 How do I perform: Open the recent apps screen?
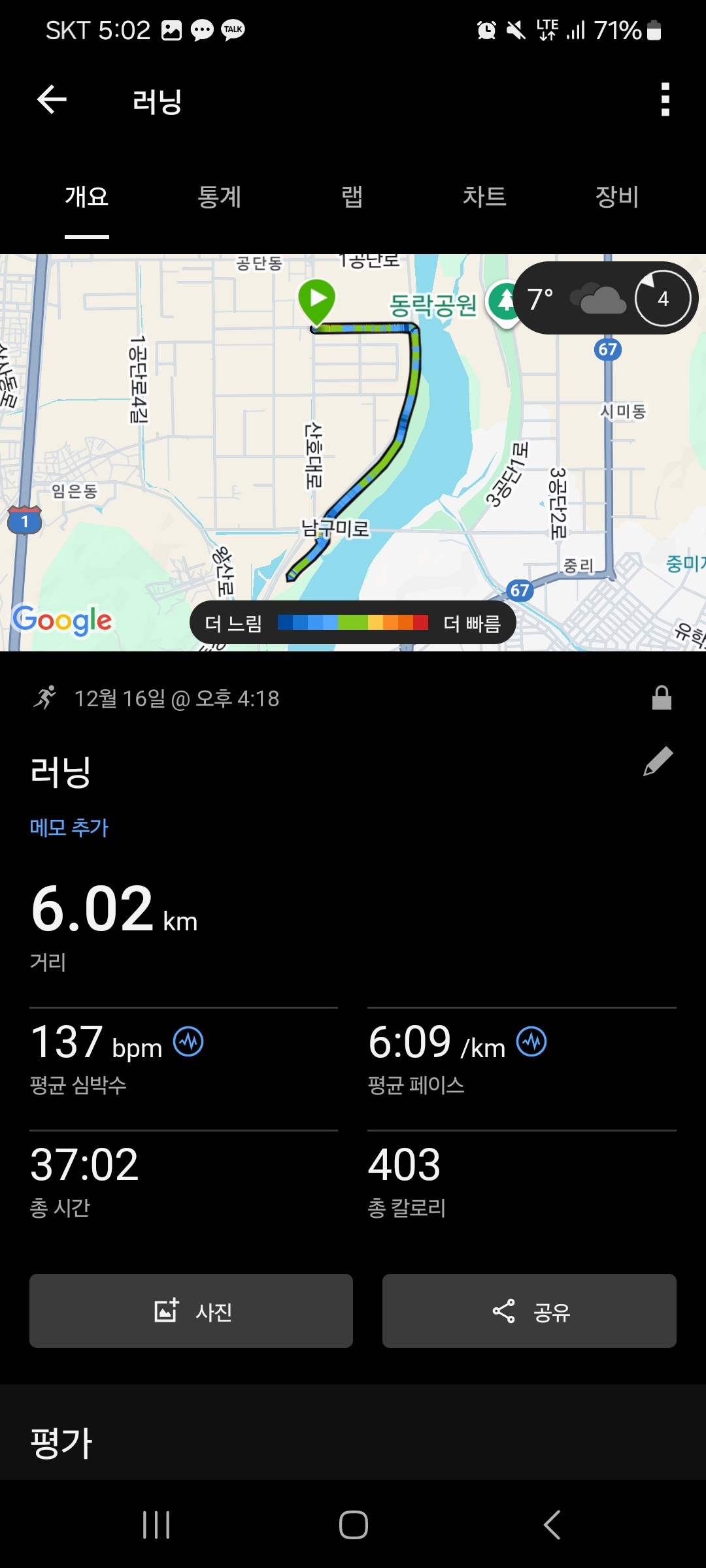pyautogui.click(x=156, y=1525)
